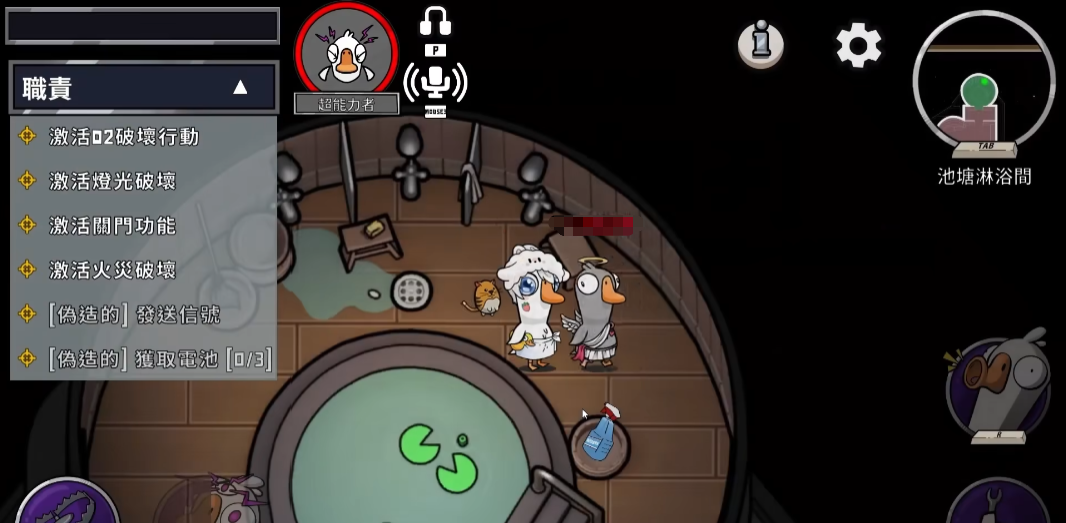Toggle the headphones audio output
The height and width of the screenshot is (523, 1066).
435,24
